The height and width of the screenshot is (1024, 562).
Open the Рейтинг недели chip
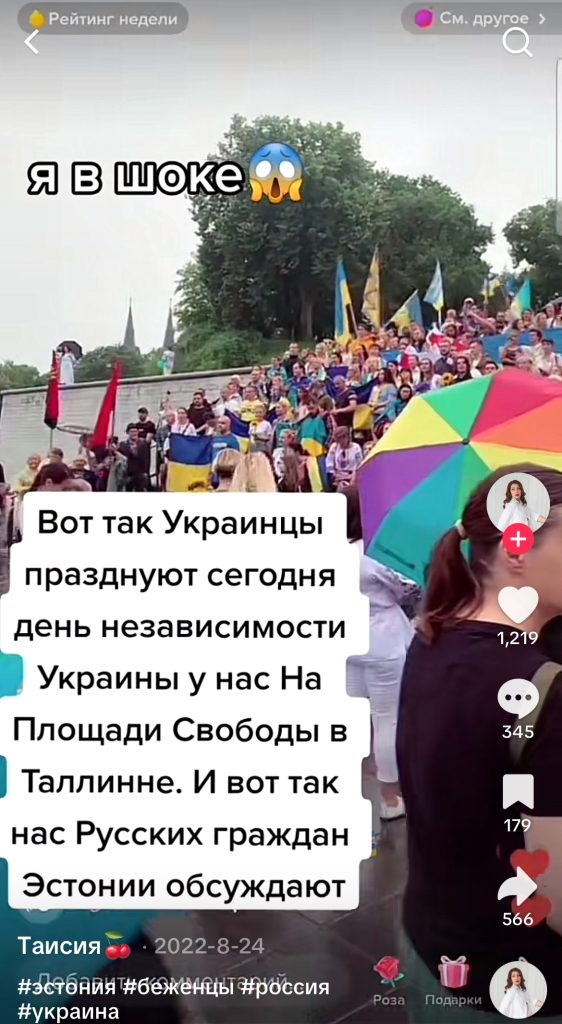pyautogui.click(x=103, y=19)
